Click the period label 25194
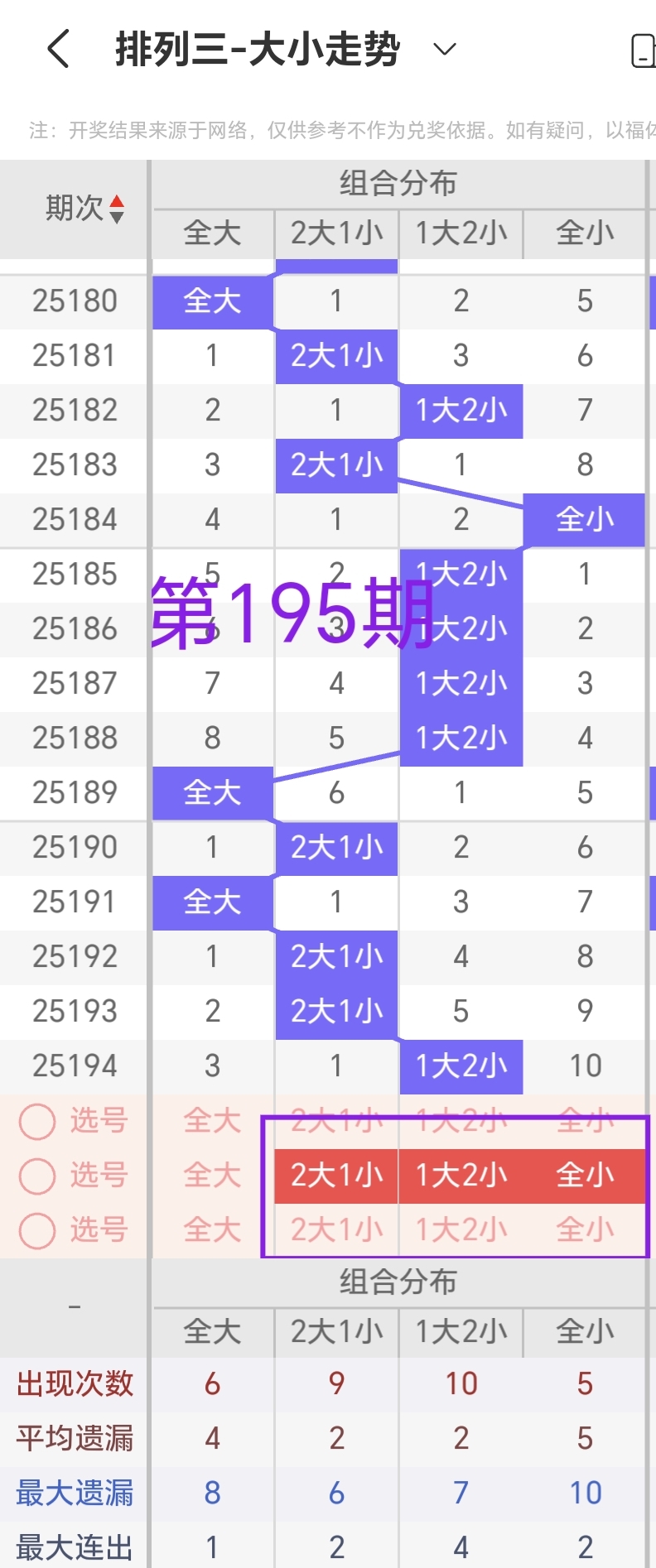The width and height of the screenshot is (656, 1568). (x=75, y=1065)
